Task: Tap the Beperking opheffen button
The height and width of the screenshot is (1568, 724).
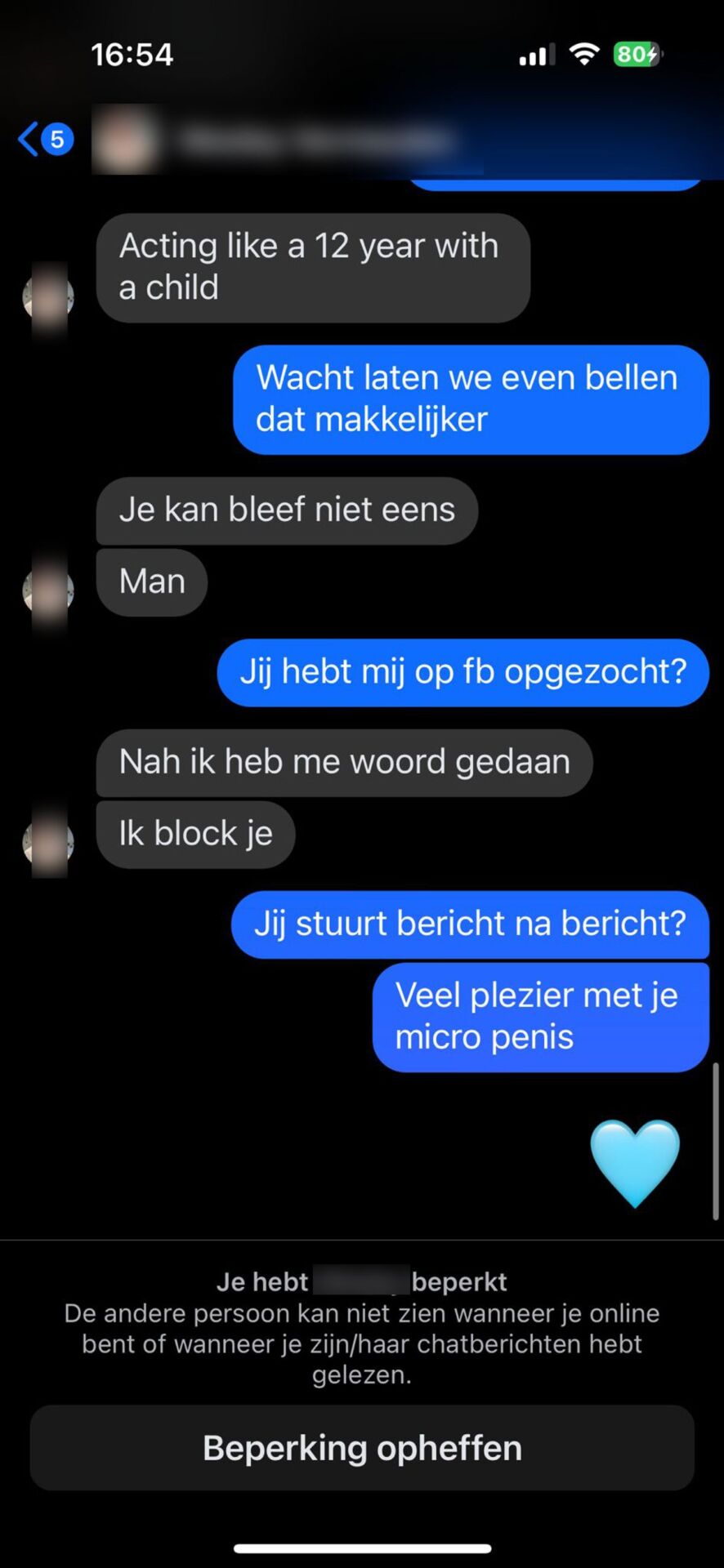Action: (x=362, y=1447)
